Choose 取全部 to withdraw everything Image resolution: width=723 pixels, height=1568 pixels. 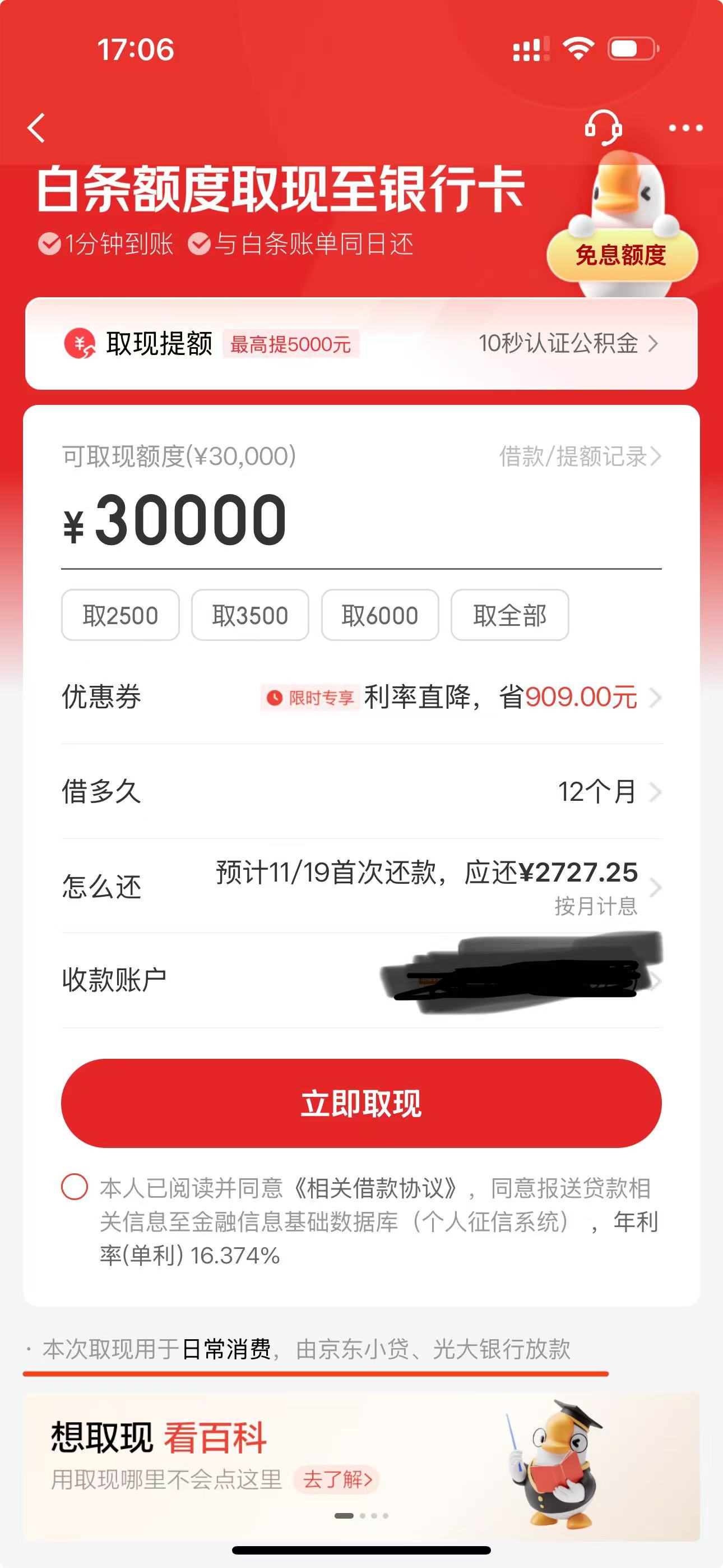pyautogui.click(x=509, y=615)
